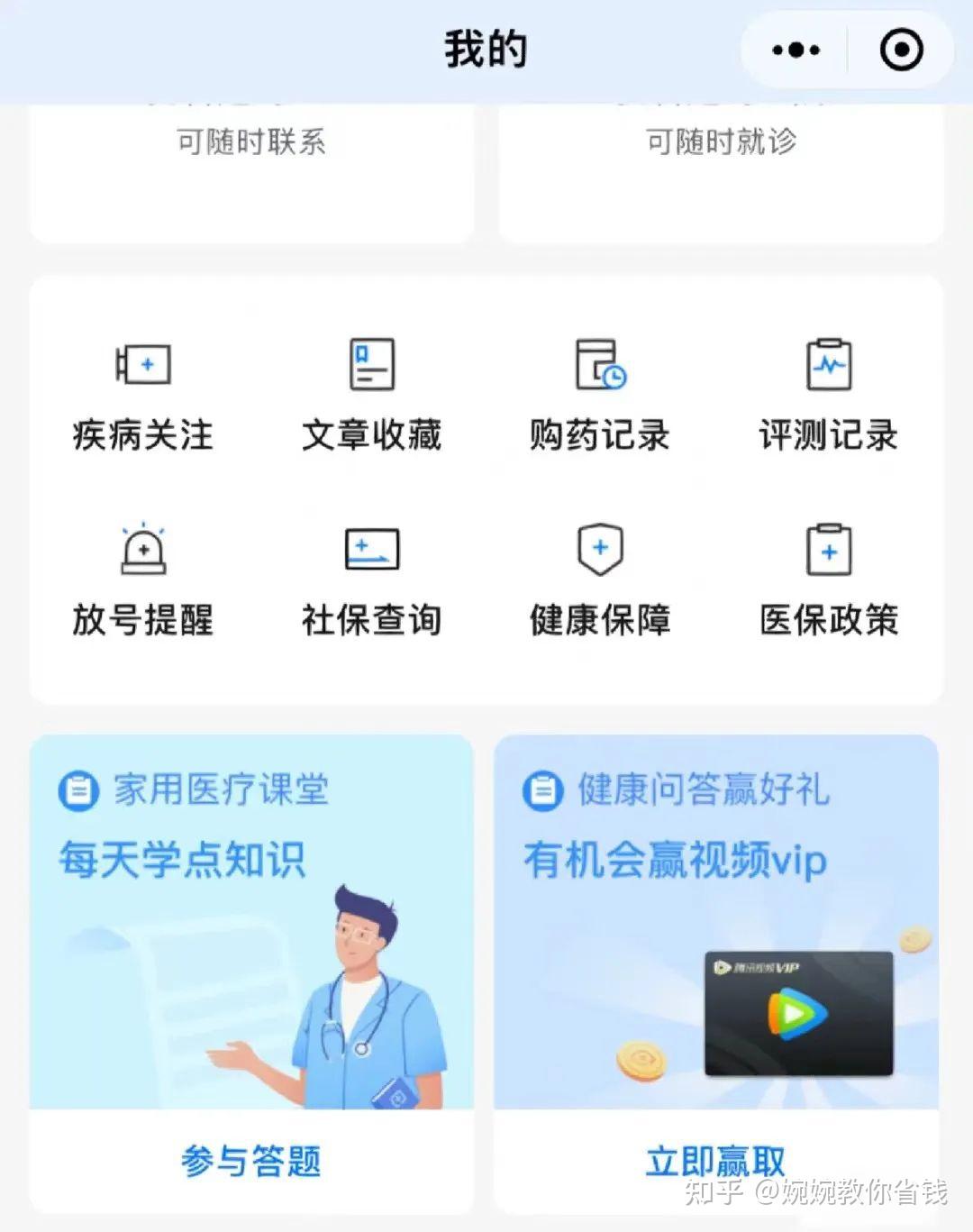Open 放号提醒
This screenshot has height=1232, width=973.
point(143,579)
